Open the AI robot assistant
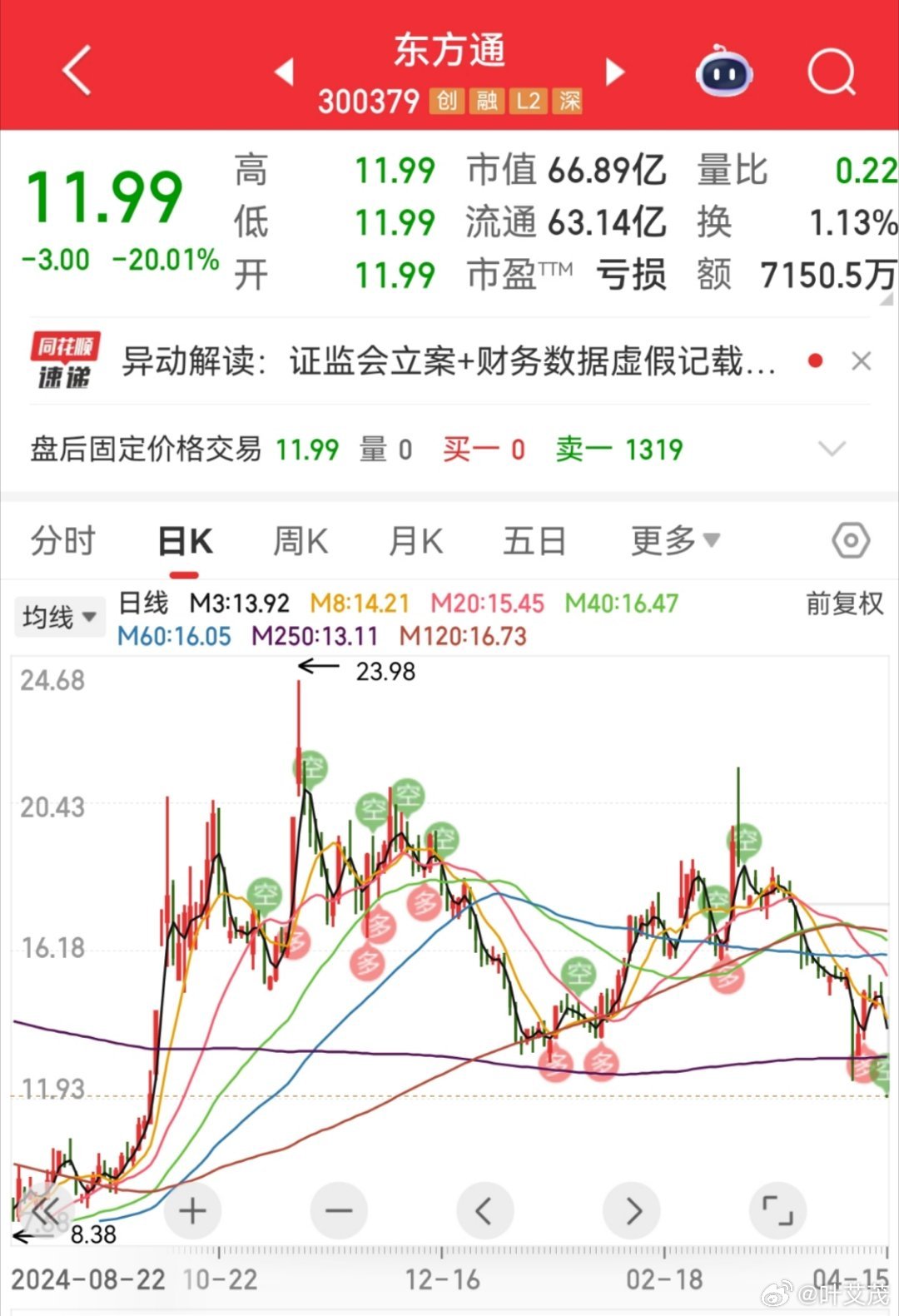The width and height of the screenshot is (899, 1316). pyautogui.click(x=723, y=72)
